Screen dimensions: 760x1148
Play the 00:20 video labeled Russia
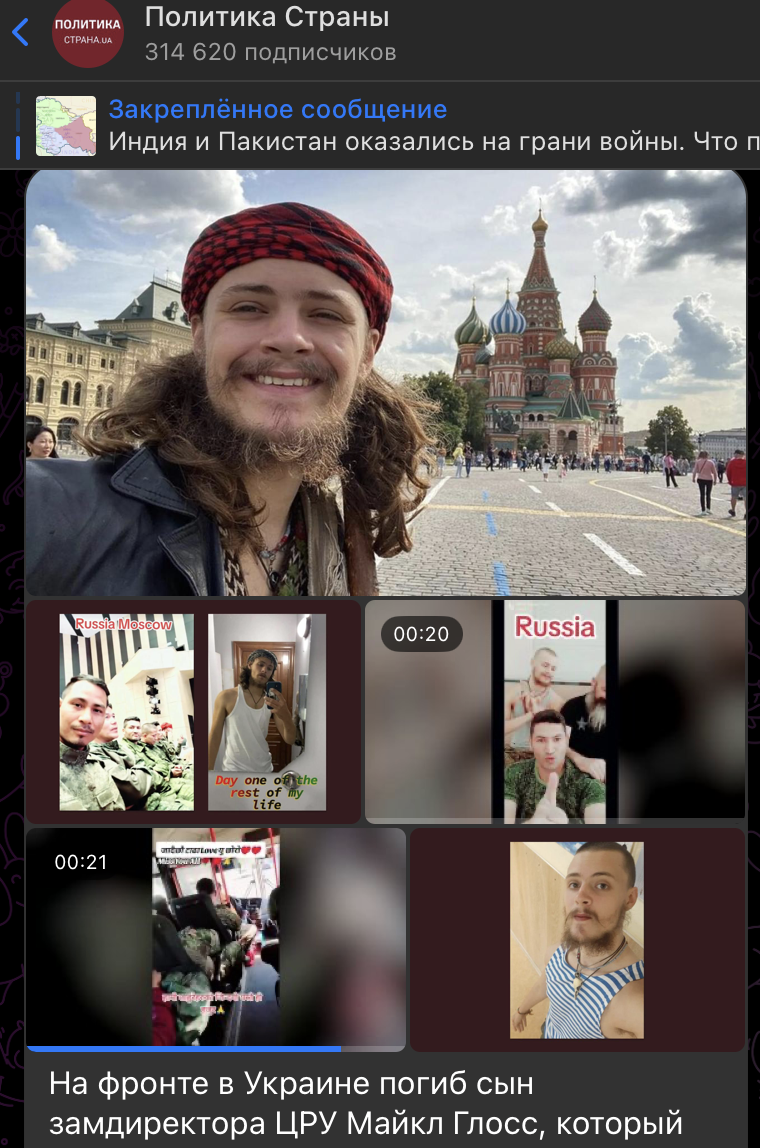555,711
